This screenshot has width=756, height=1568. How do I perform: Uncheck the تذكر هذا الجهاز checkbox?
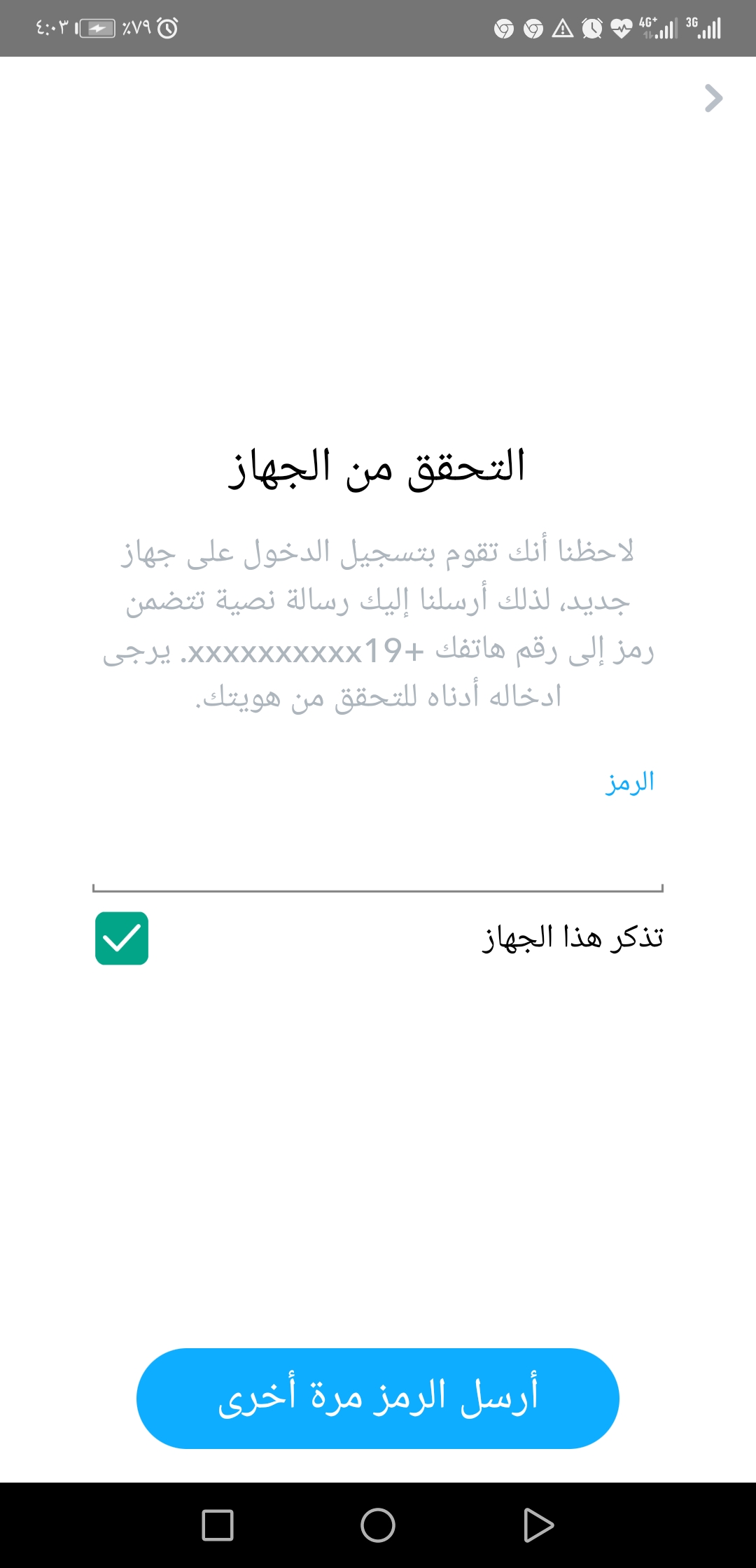[x=122, y=938]
